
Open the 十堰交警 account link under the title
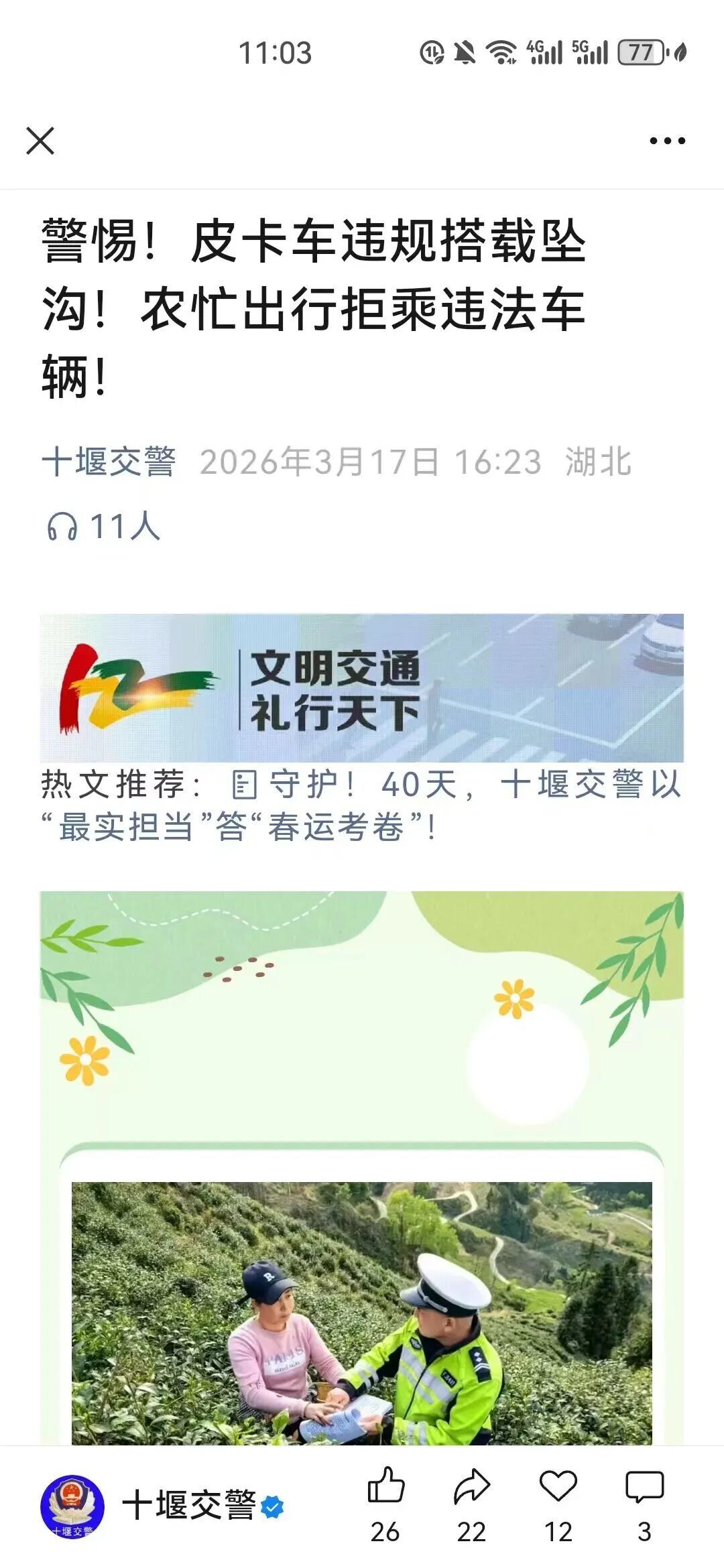[x=109, y=462]
